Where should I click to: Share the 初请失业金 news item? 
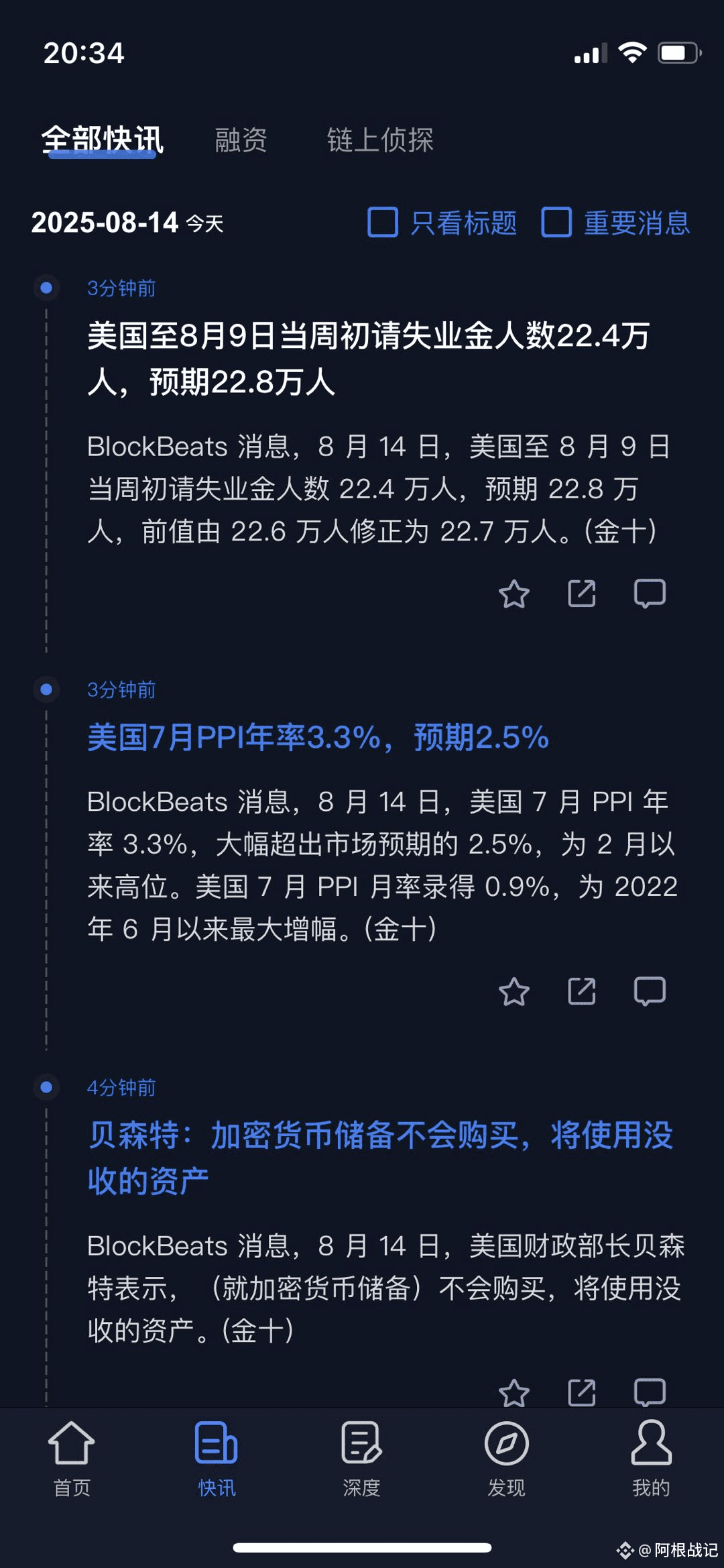click(582, 594)
